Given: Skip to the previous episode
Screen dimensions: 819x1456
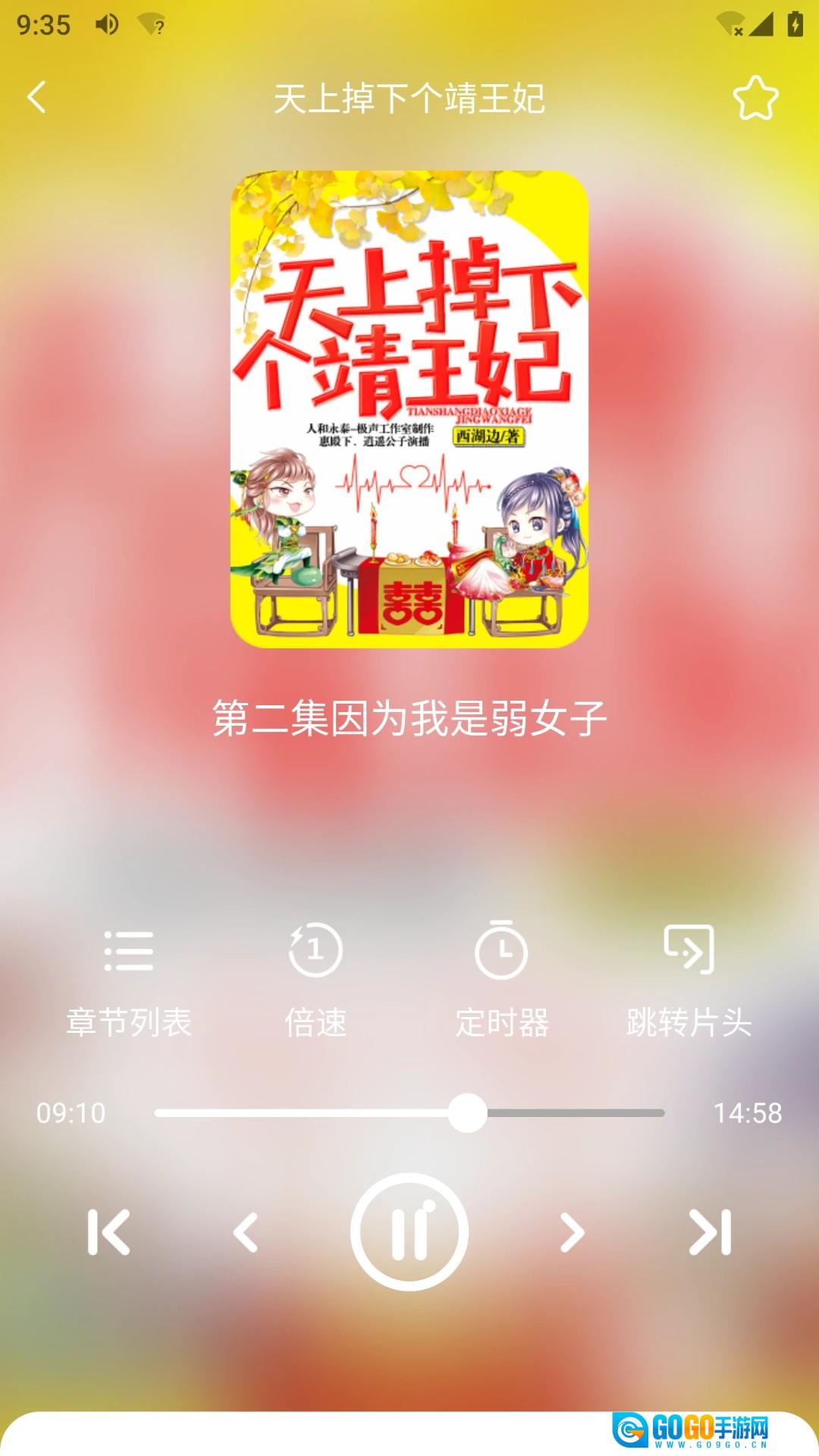Looking at the screenshot, I should [109, 1232].
